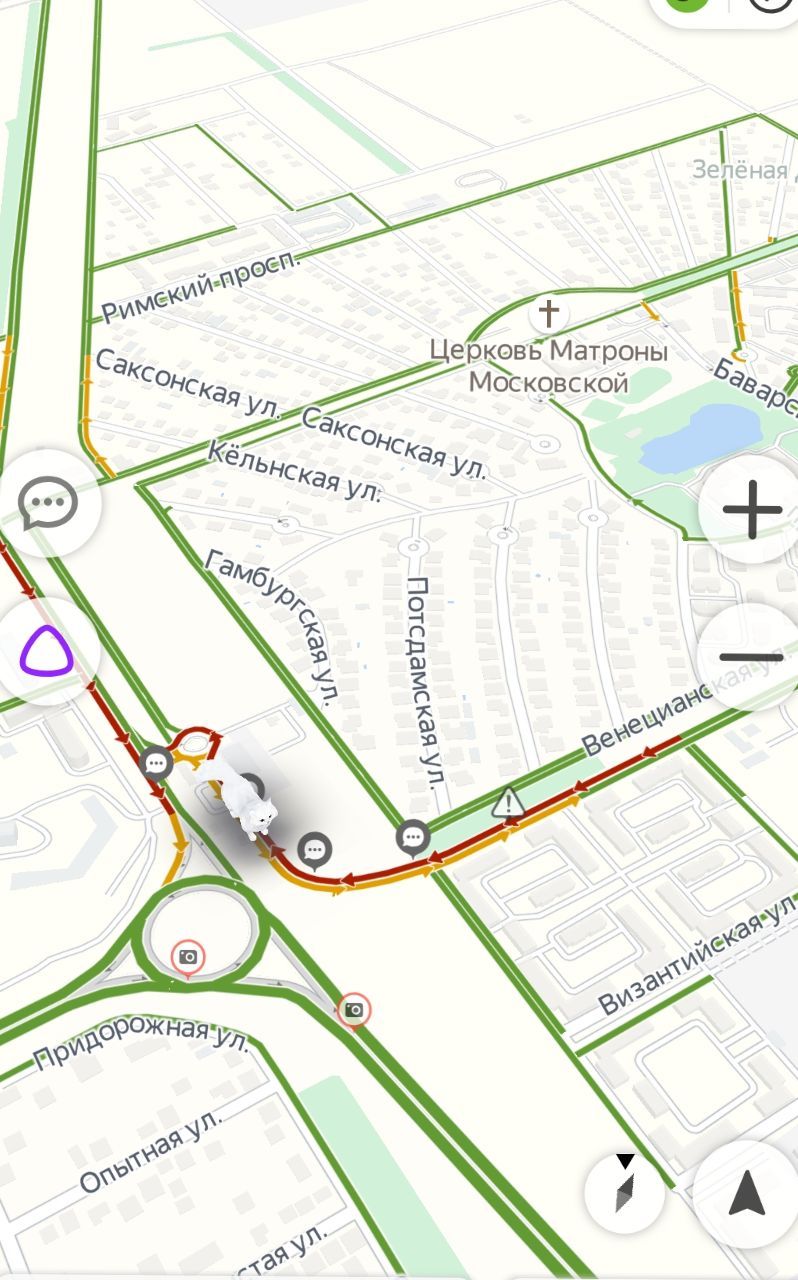798x1280 pixels.
Task: Zoom in with the plus button
Action: (752, 510)
